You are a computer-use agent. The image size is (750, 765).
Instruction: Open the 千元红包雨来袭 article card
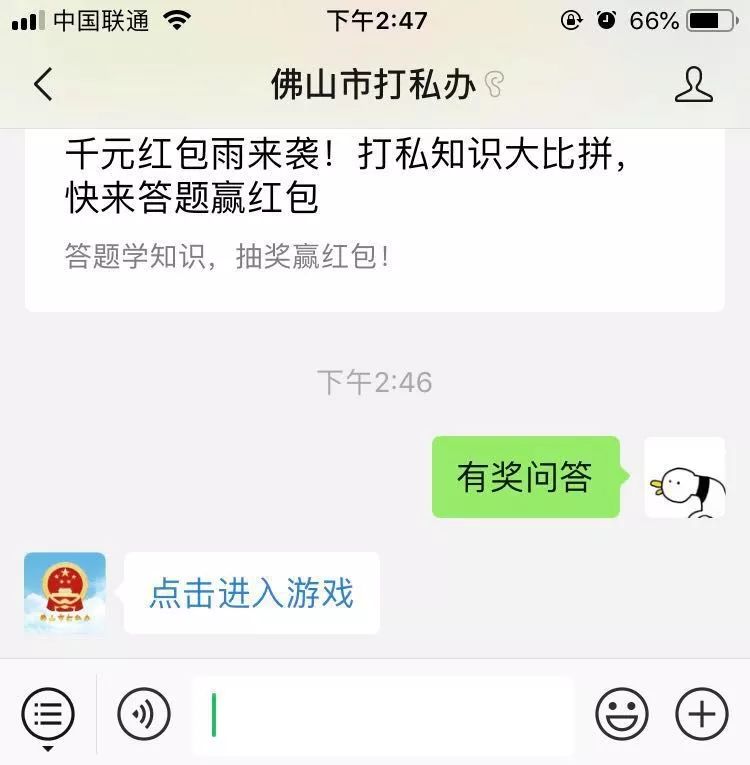tap(374, 220)
